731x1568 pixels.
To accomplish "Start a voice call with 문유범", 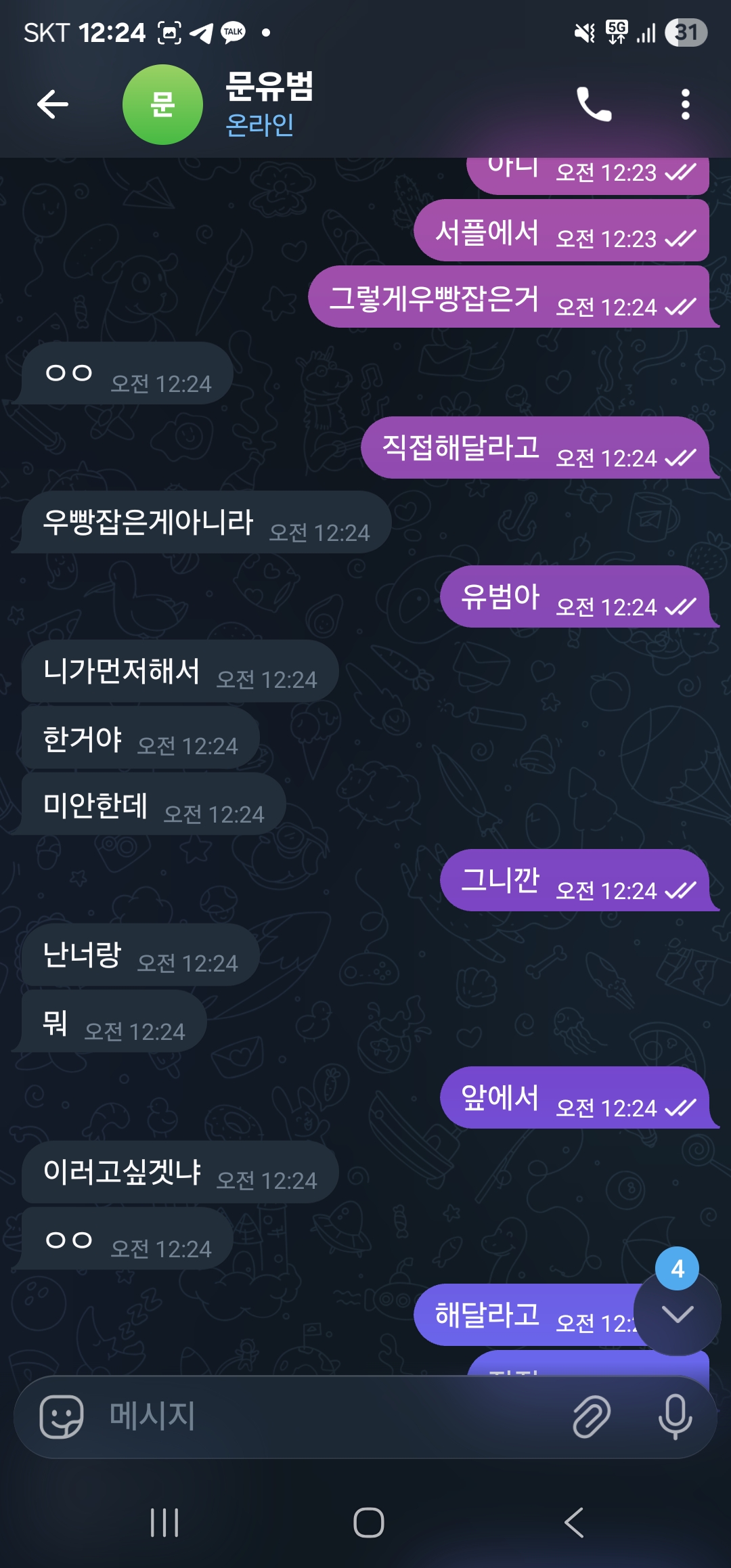I will 594,104.
